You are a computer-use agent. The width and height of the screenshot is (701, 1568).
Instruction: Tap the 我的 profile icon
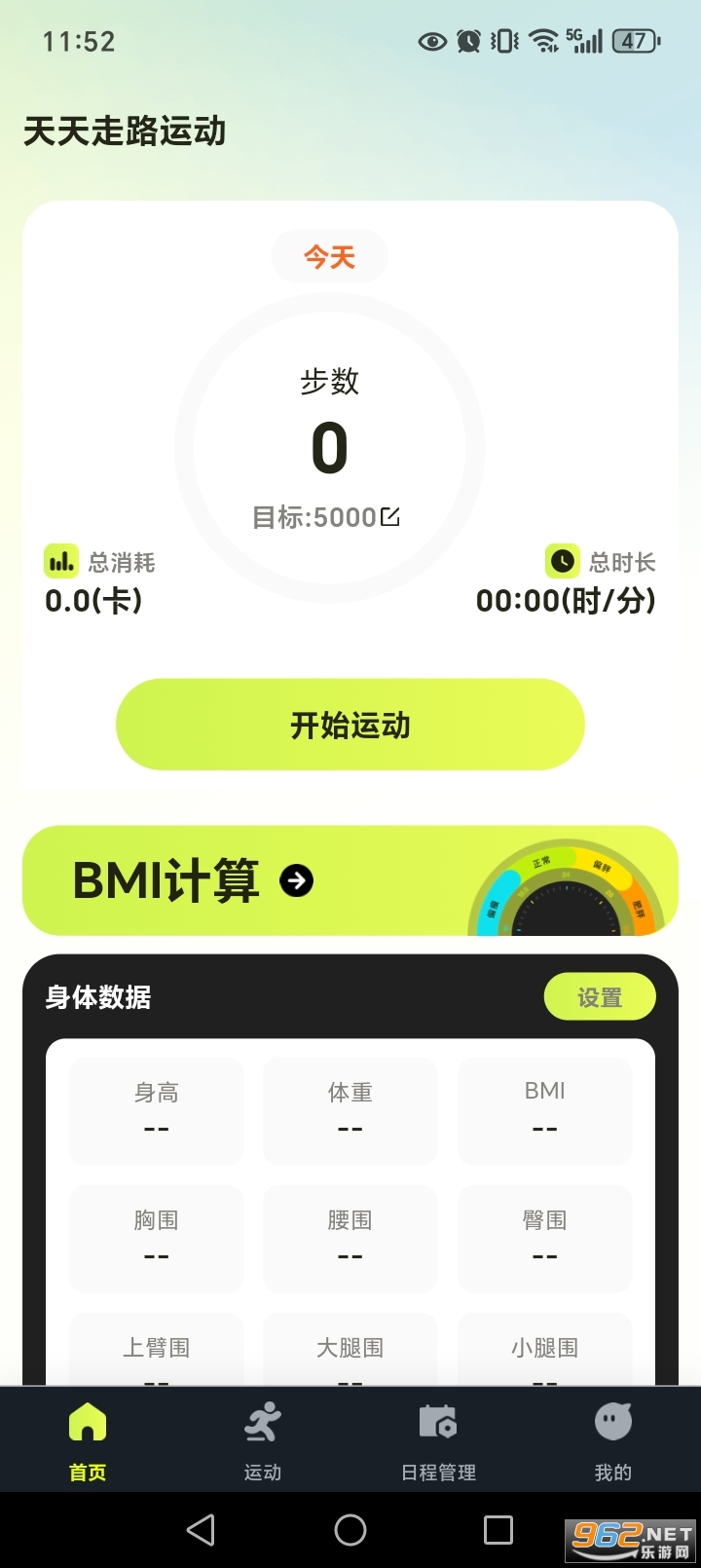coord(611,1423)
